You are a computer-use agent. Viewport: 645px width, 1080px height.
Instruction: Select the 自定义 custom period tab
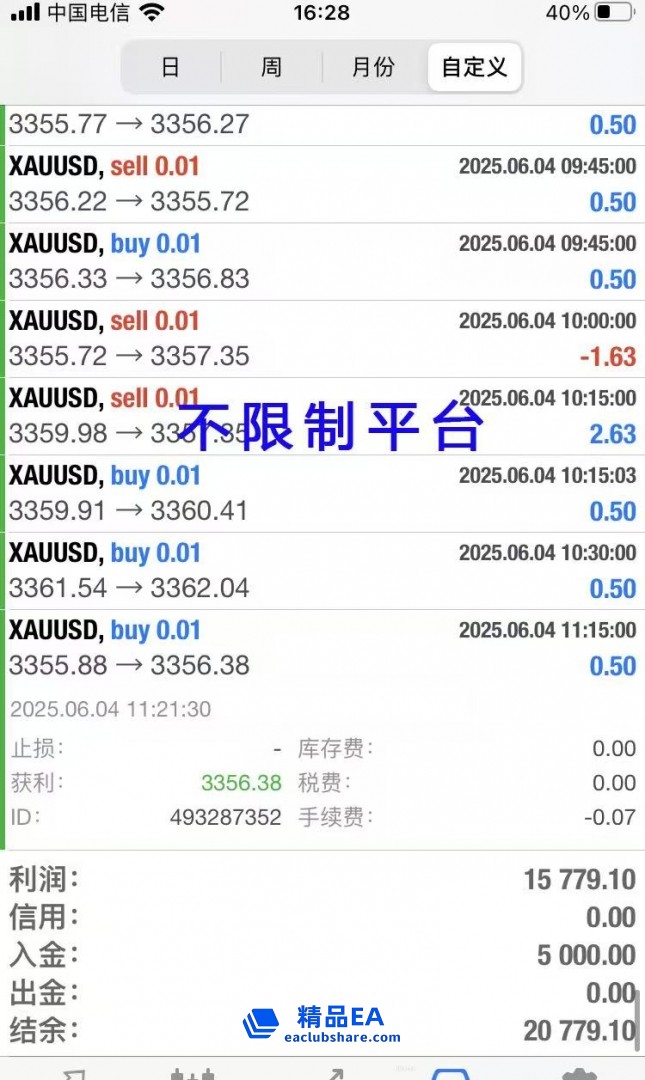point(474,67)
